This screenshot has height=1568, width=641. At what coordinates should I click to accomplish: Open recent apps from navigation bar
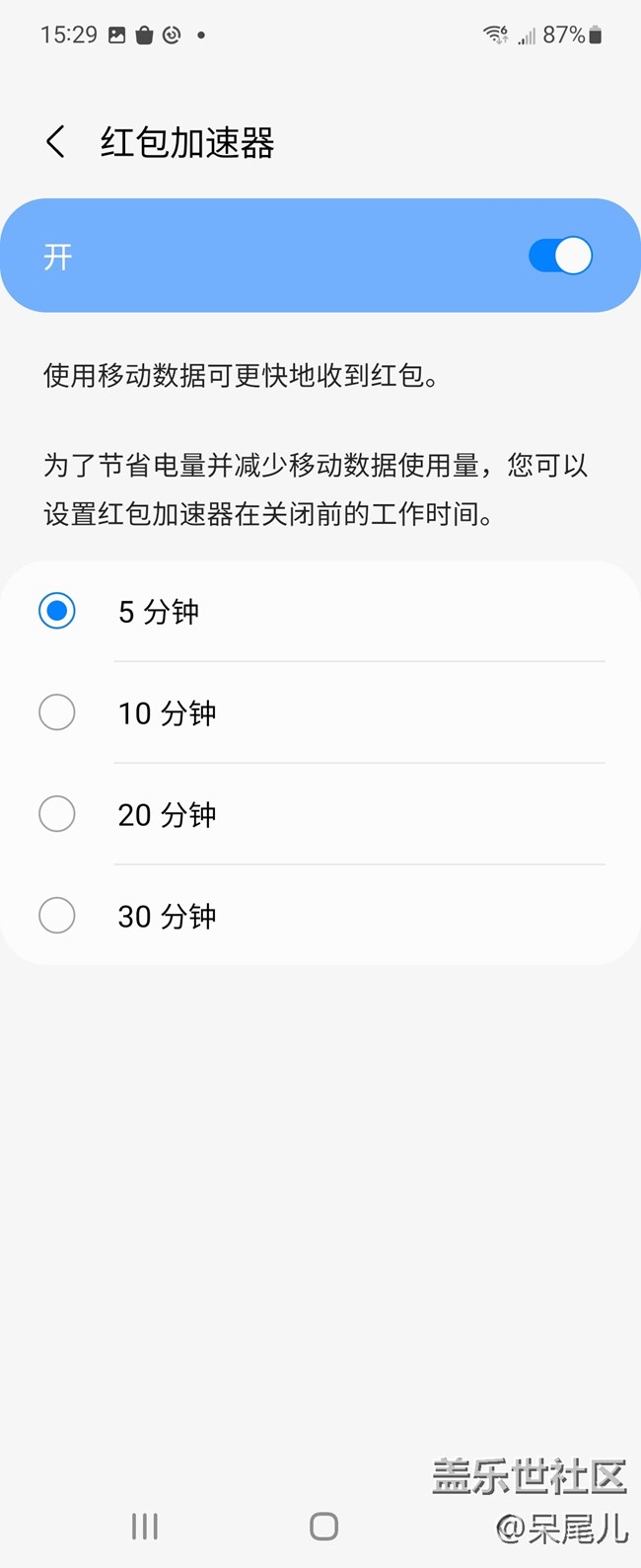[145, 1527]
